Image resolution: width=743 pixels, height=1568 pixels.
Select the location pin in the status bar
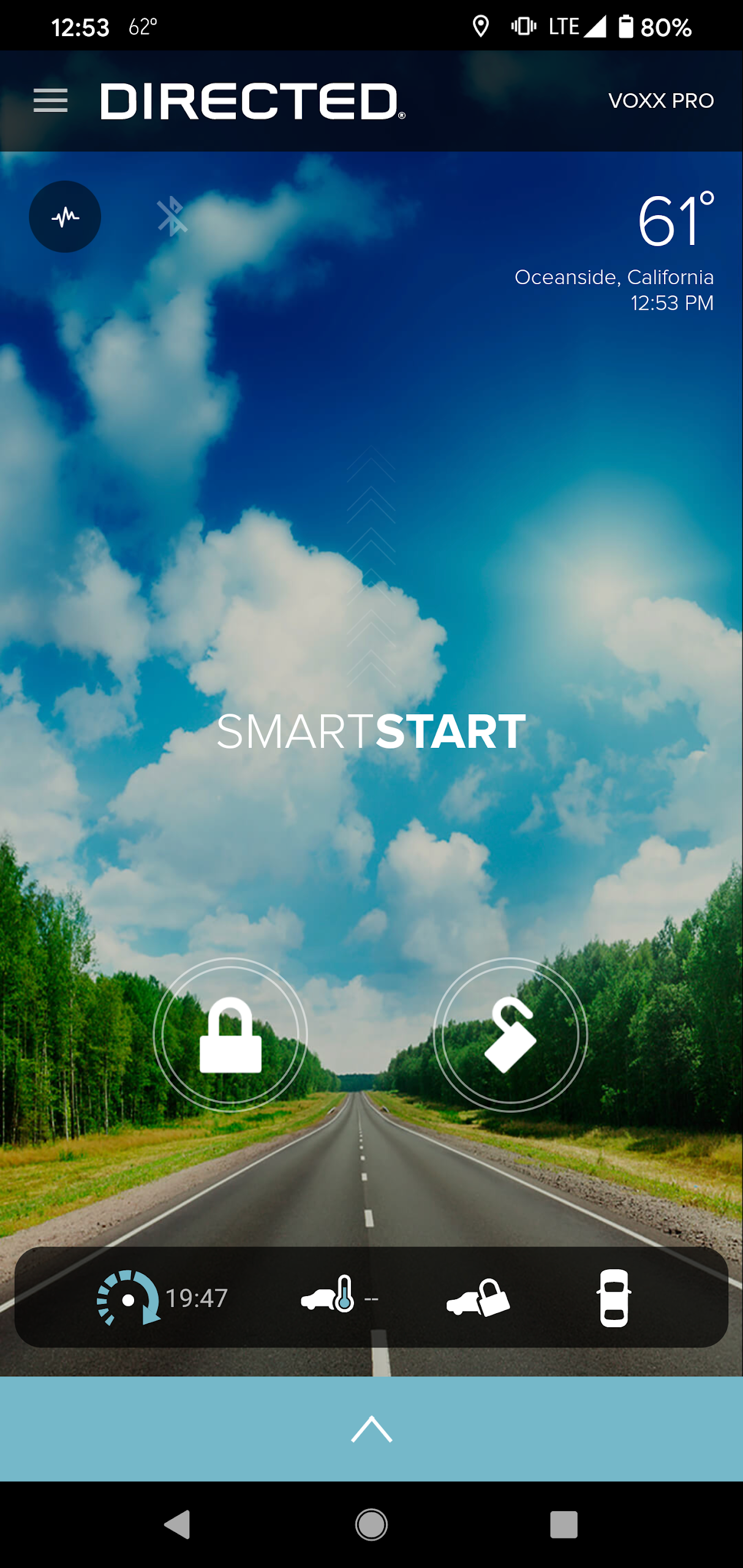tap(481, 26)
